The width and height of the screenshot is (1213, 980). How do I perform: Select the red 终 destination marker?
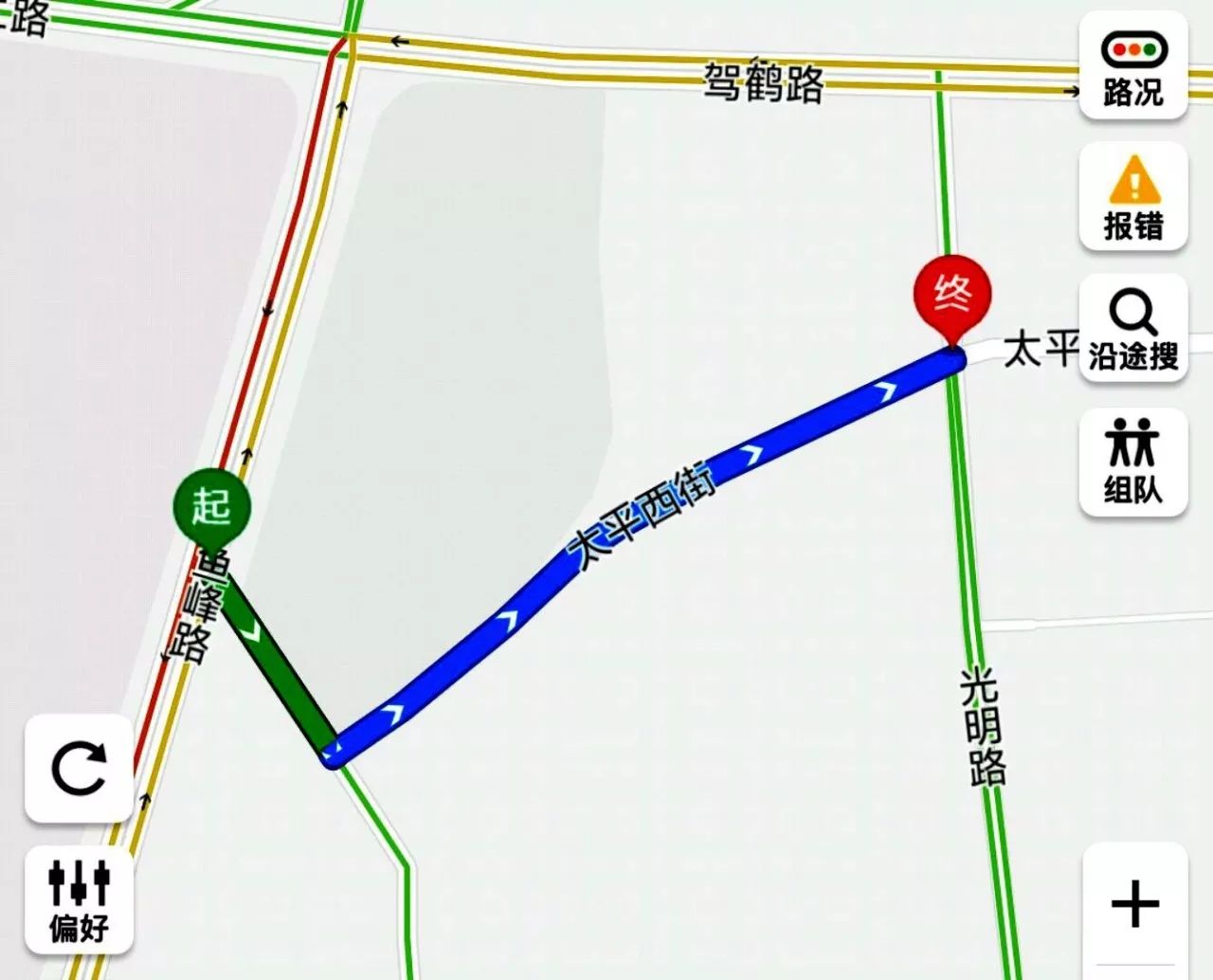(951, 295)
